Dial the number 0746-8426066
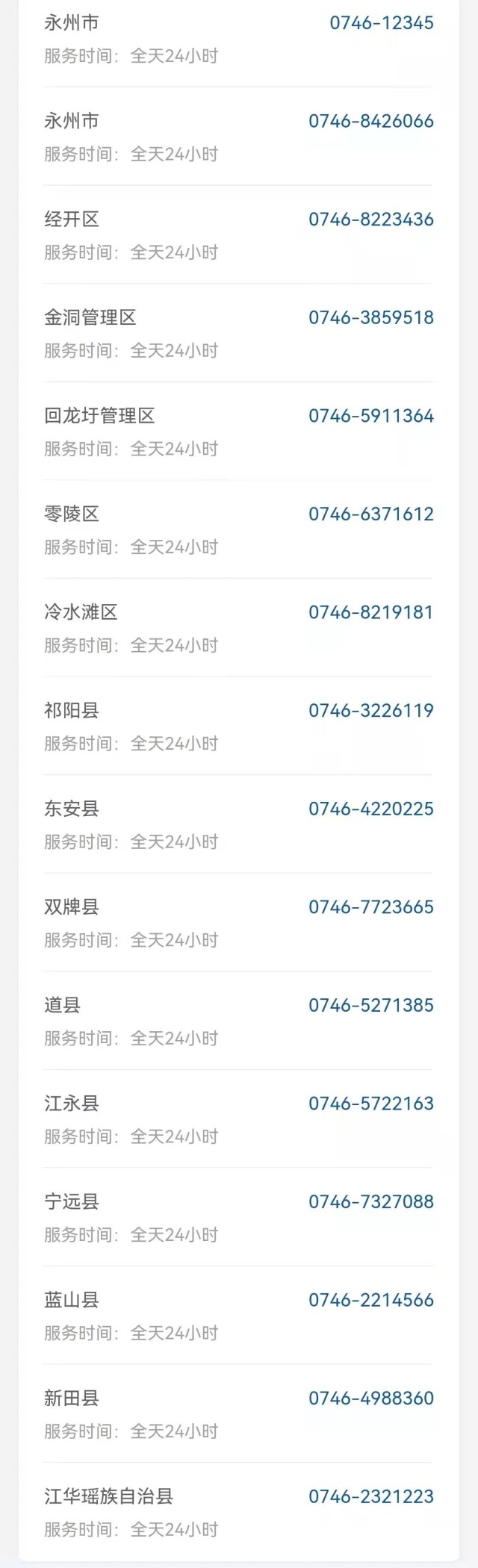Image resolution: width=478 pixels, height=1568 pixels. pos(371,121)
